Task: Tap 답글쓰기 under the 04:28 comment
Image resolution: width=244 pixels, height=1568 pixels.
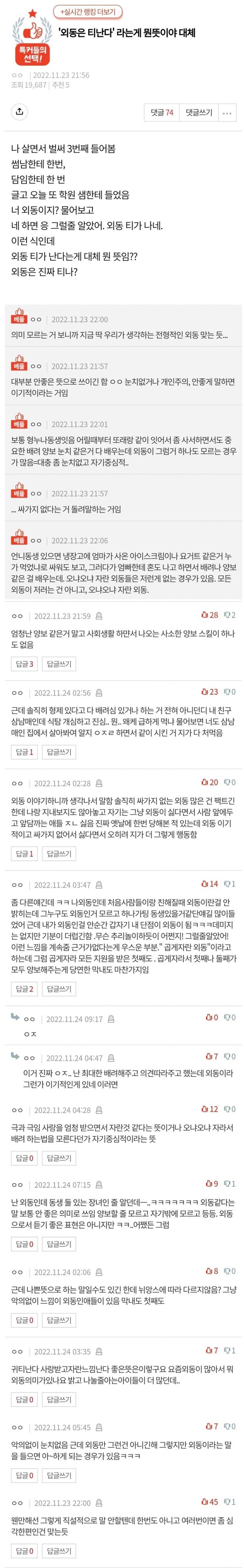Action: pos(59,1158)
